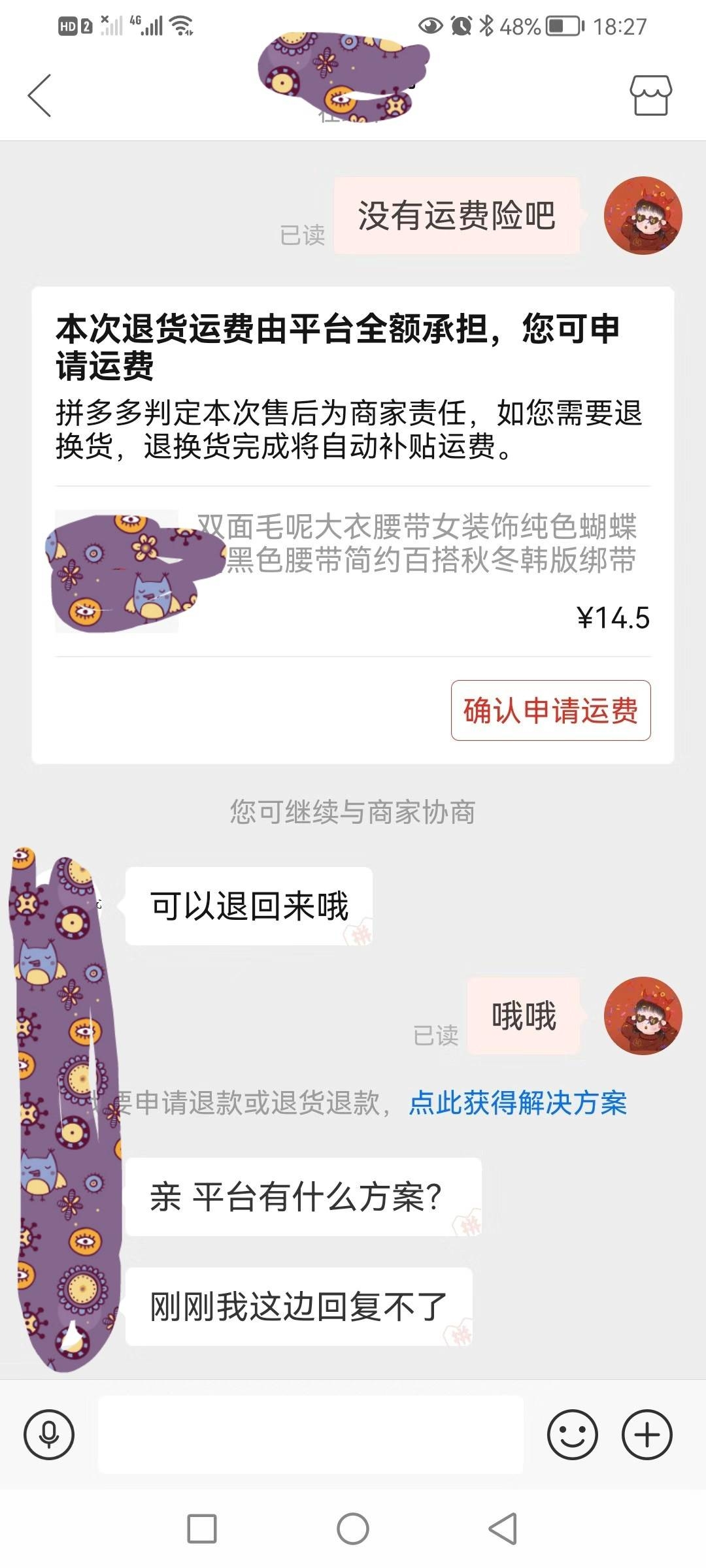Go back from the chat
The image size is (706, 1568).
(x=39, y=95)
